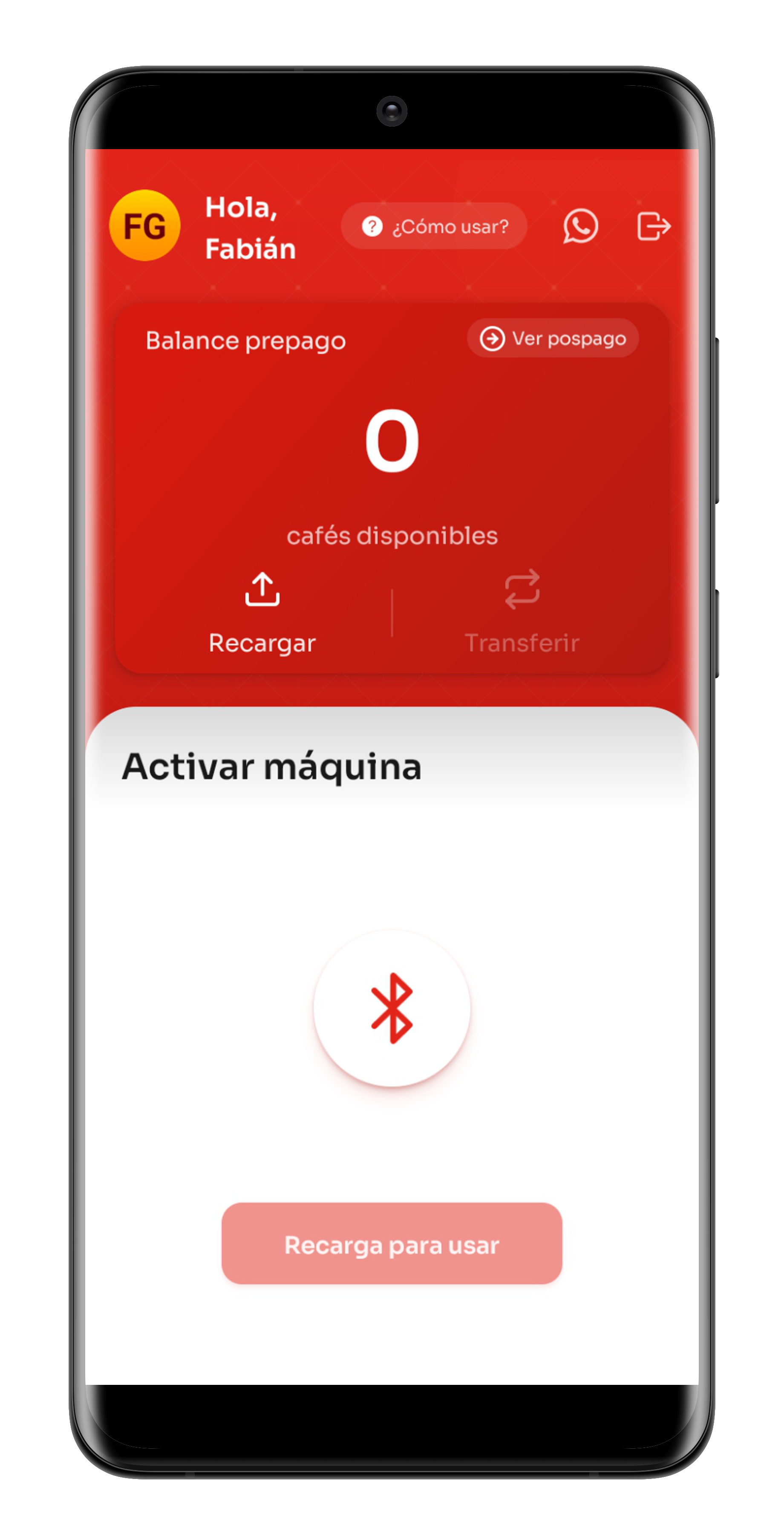This screenshot has width=784, height=1534.
Task: Select the Transferir option
Action: click(x=522, y=612)
